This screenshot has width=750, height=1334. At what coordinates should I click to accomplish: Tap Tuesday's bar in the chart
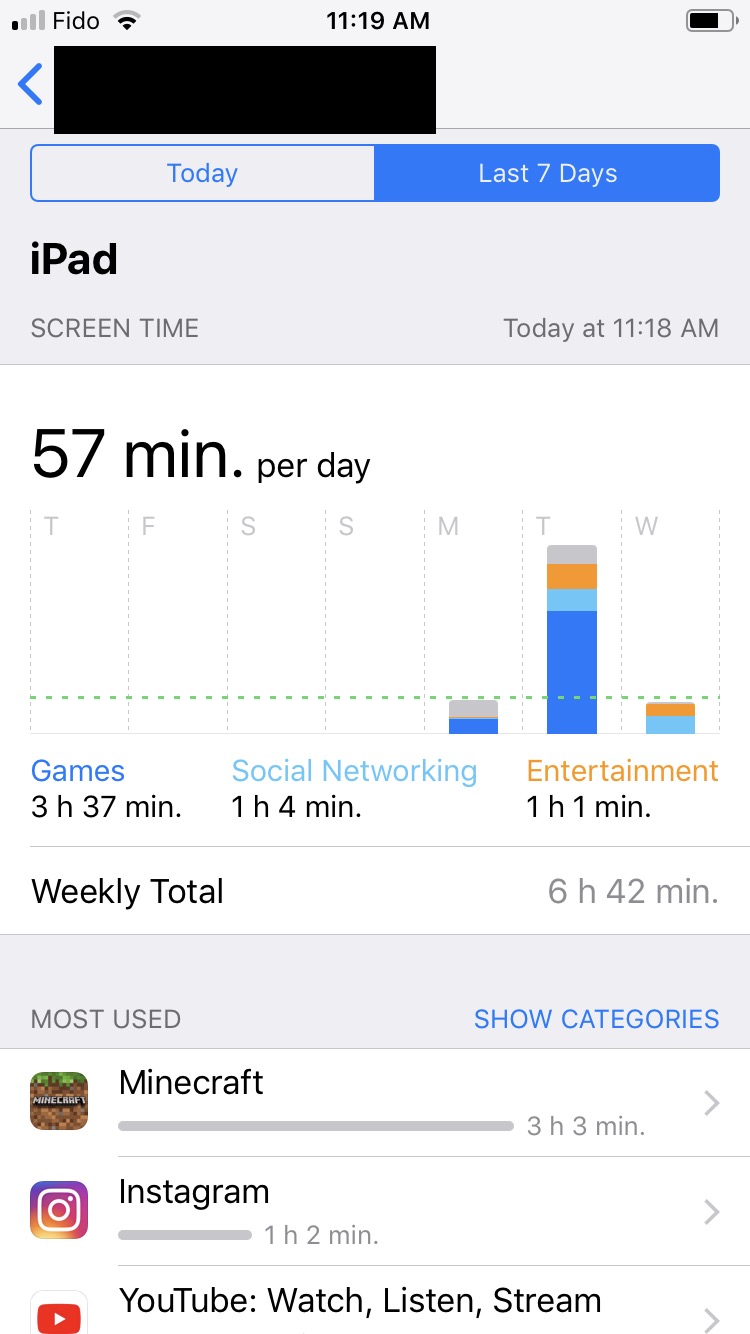coord(572,639)
